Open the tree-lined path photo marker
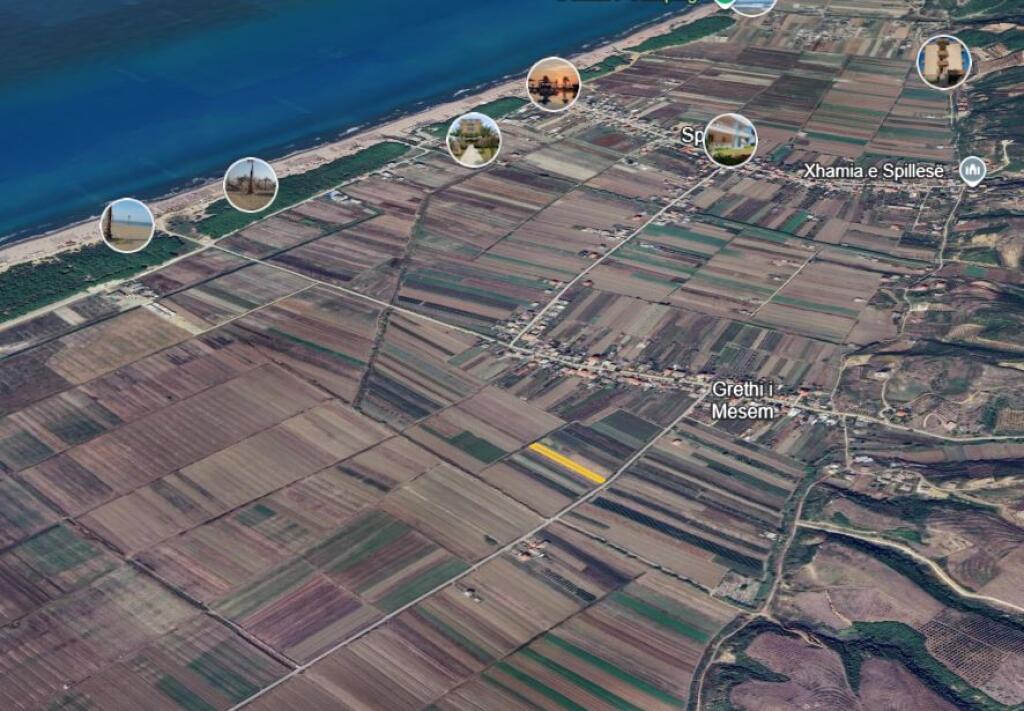 pyautogui.click(x=473, y=139)
